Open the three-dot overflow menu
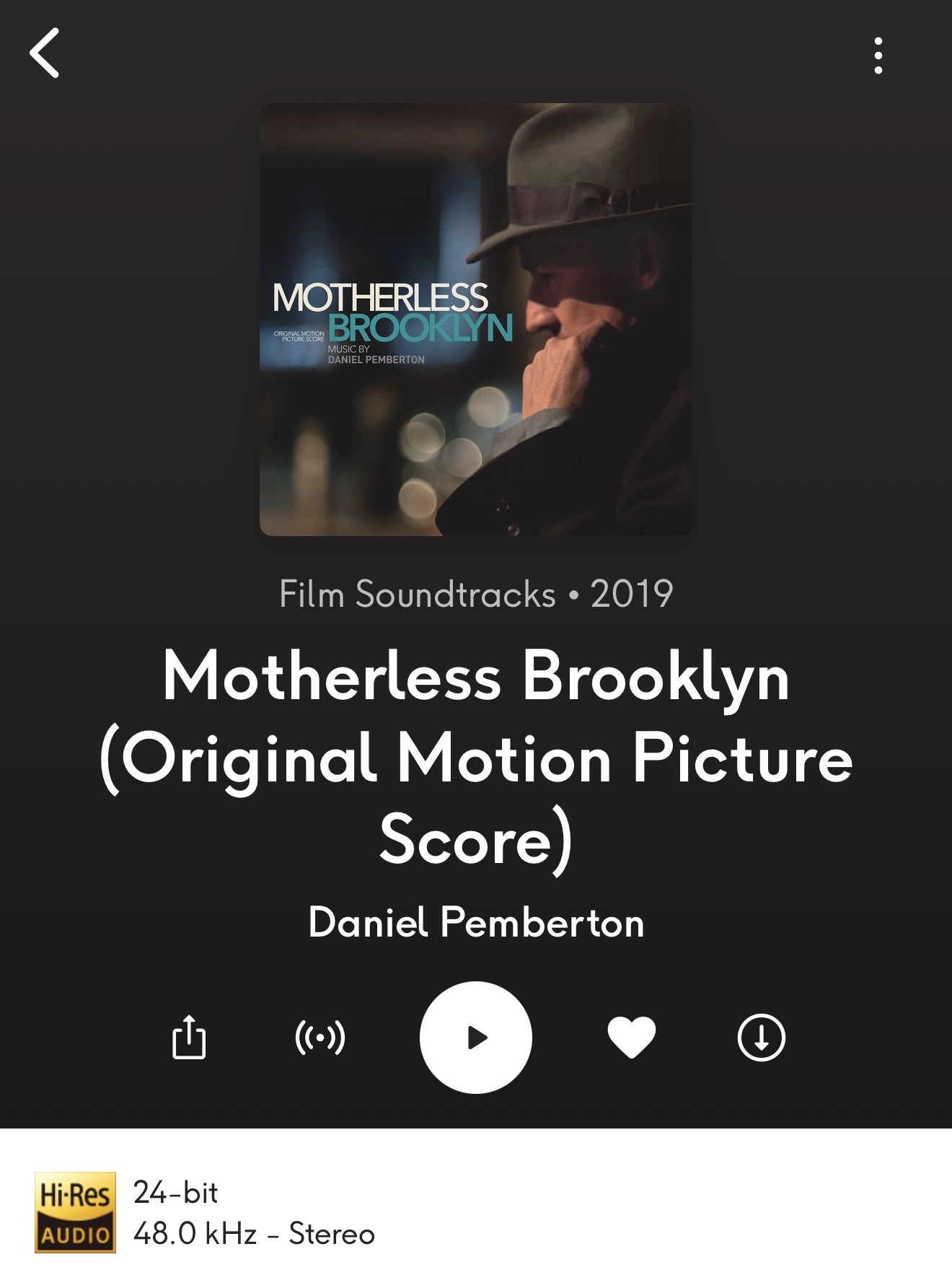Image resolution: width=952 pixels, height=1275 pixels. click(x=878, y=56)
